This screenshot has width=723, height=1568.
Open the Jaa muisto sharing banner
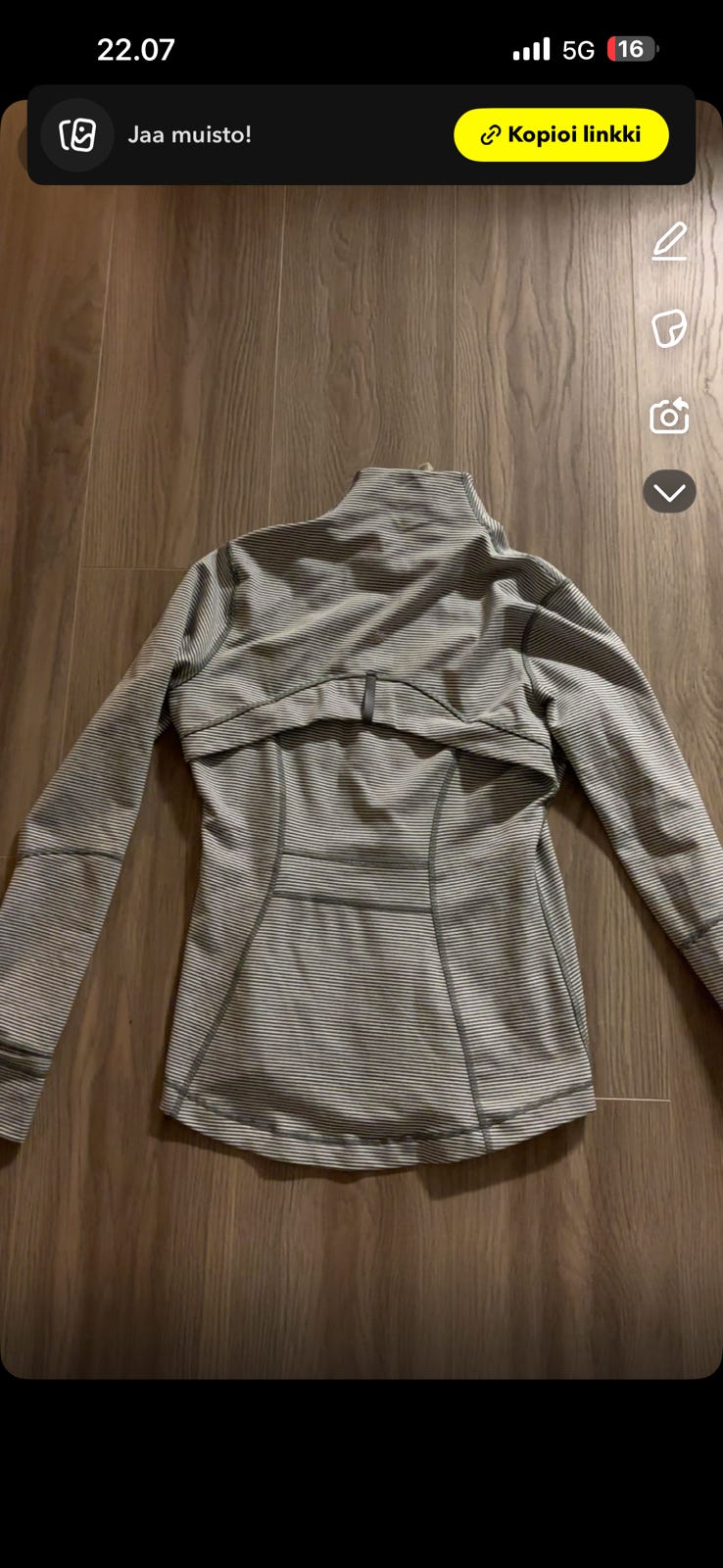coord(189,135)
